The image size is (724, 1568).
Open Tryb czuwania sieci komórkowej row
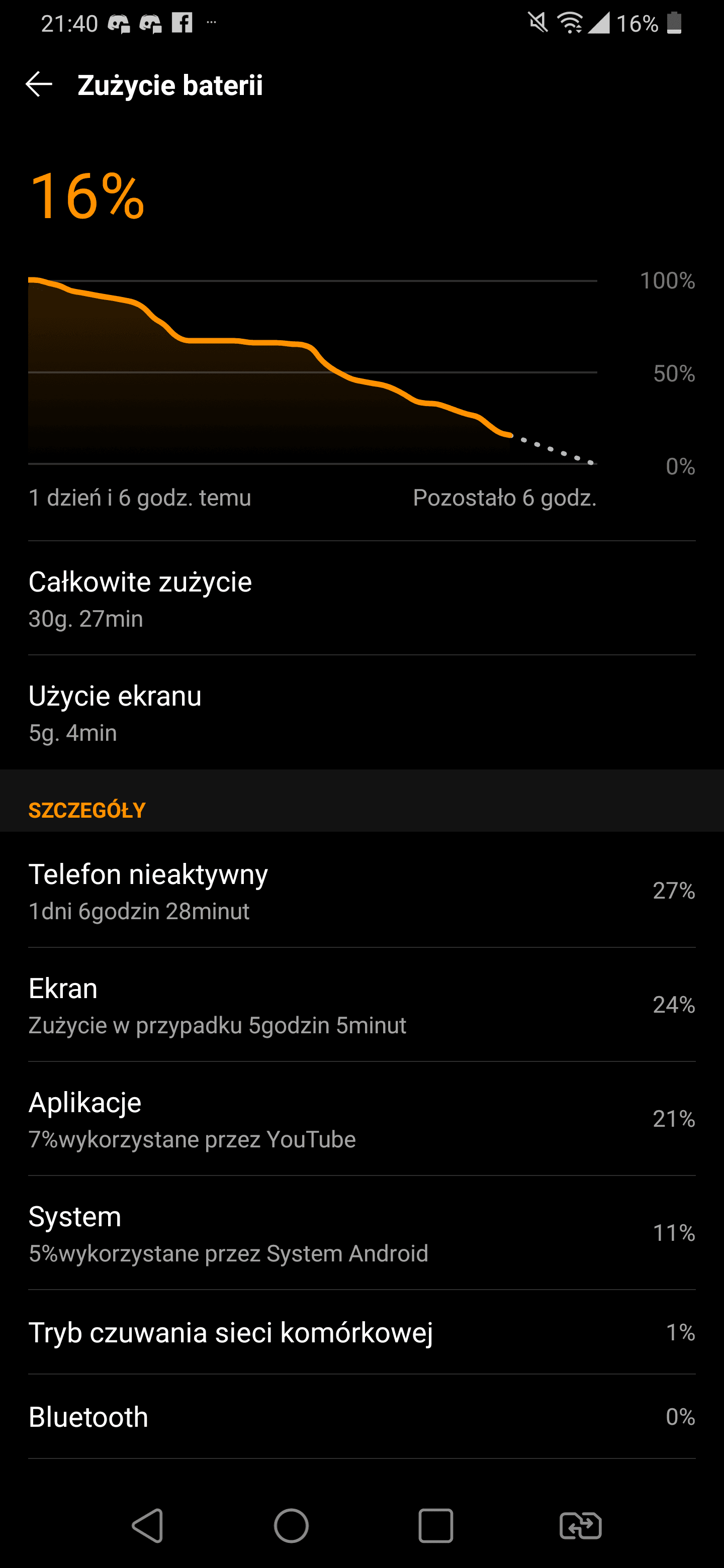(x=361, y=1332)
